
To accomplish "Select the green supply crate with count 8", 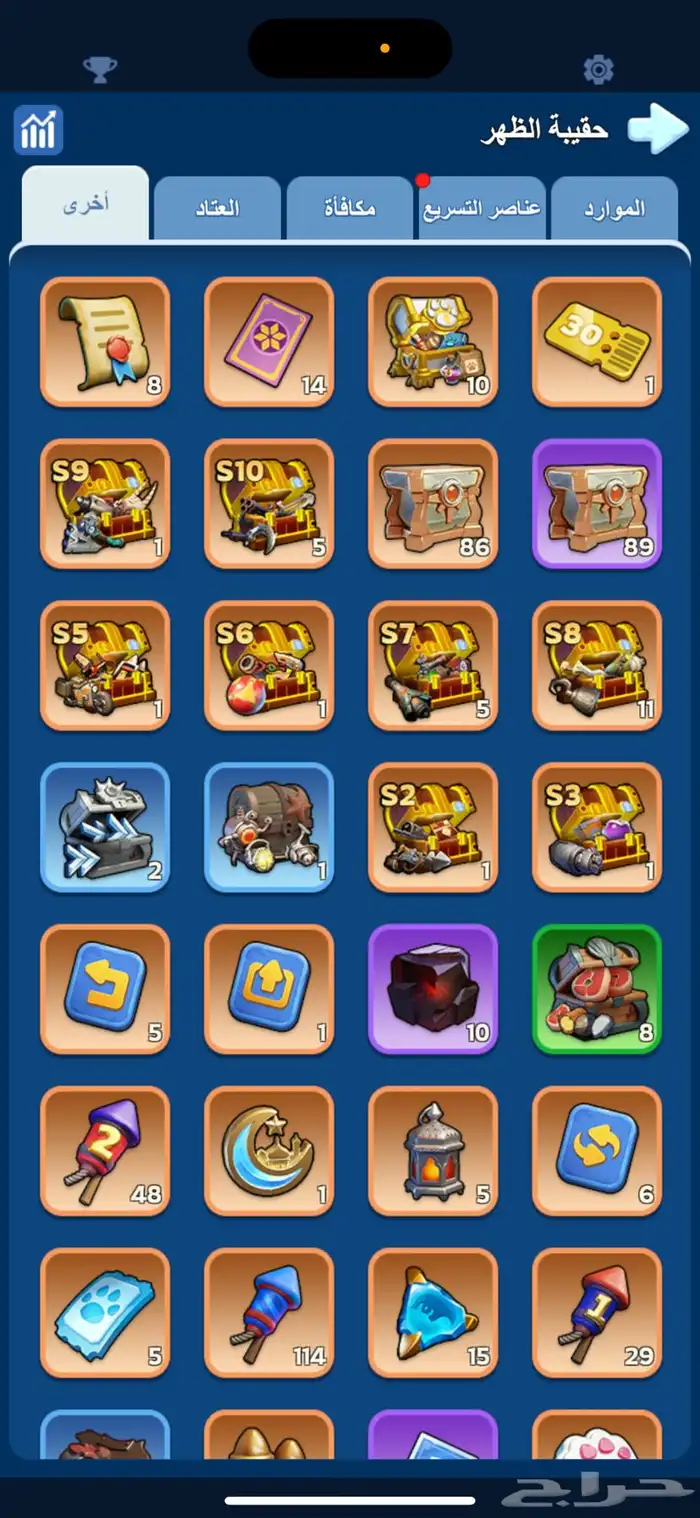I will click(597, 990).
